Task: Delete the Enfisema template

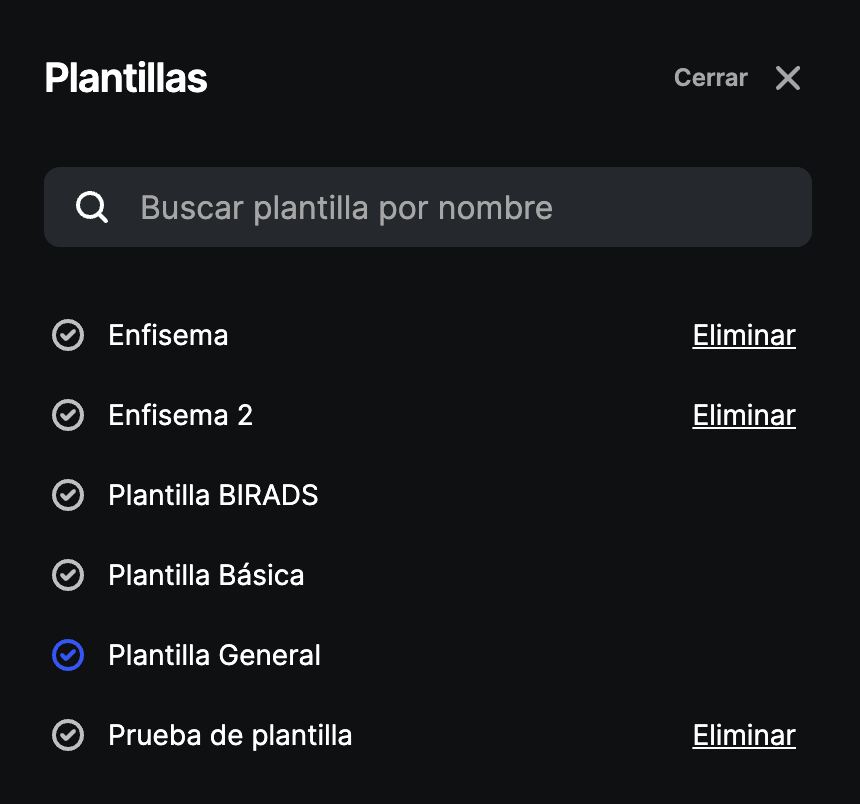Action: pos(744,335)
